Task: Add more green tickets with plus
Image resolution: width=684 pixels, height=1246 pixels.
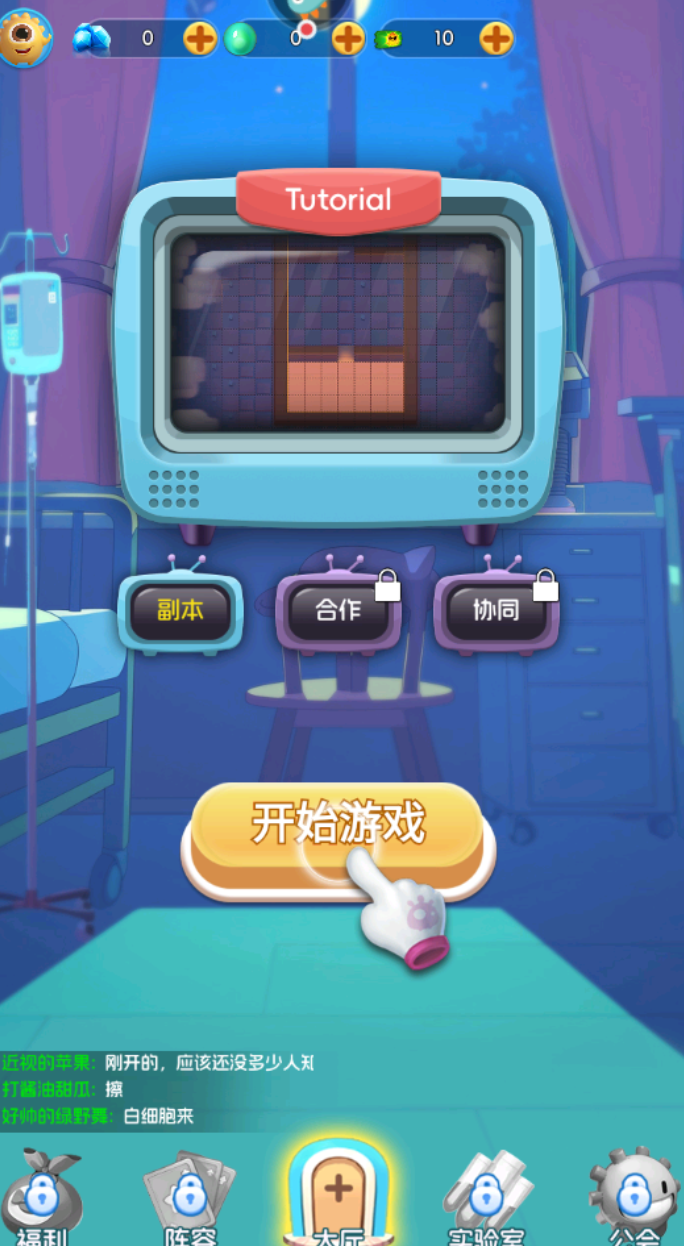Action: coord(496,39)
